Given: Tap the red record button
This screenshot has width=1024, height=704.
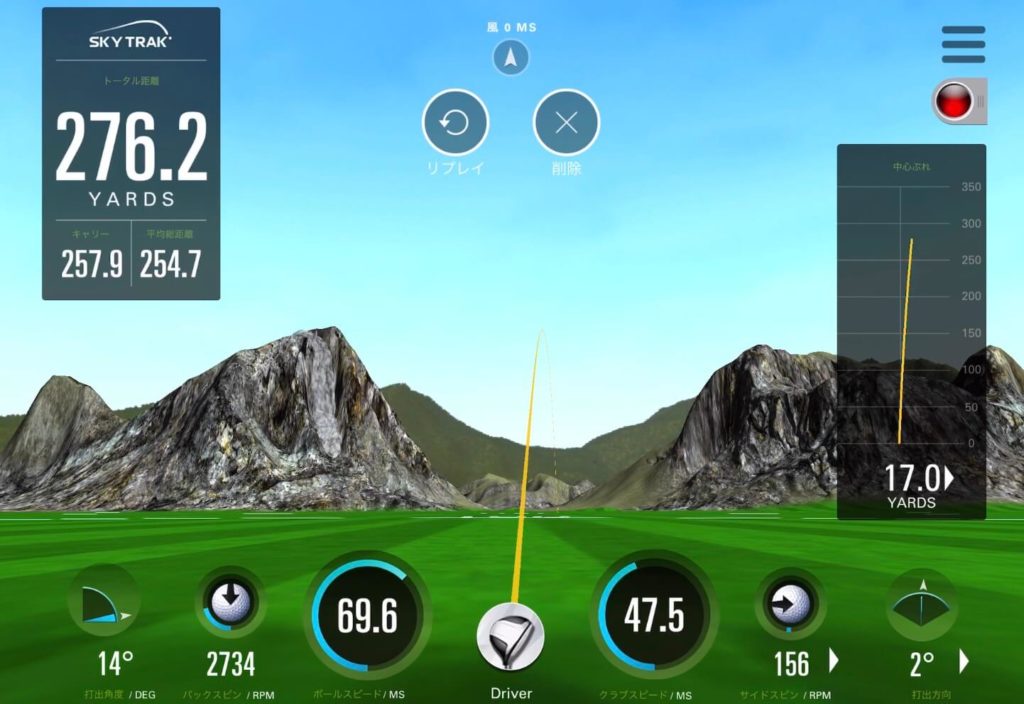Looking at the screenshot, I should pos(954,102).
